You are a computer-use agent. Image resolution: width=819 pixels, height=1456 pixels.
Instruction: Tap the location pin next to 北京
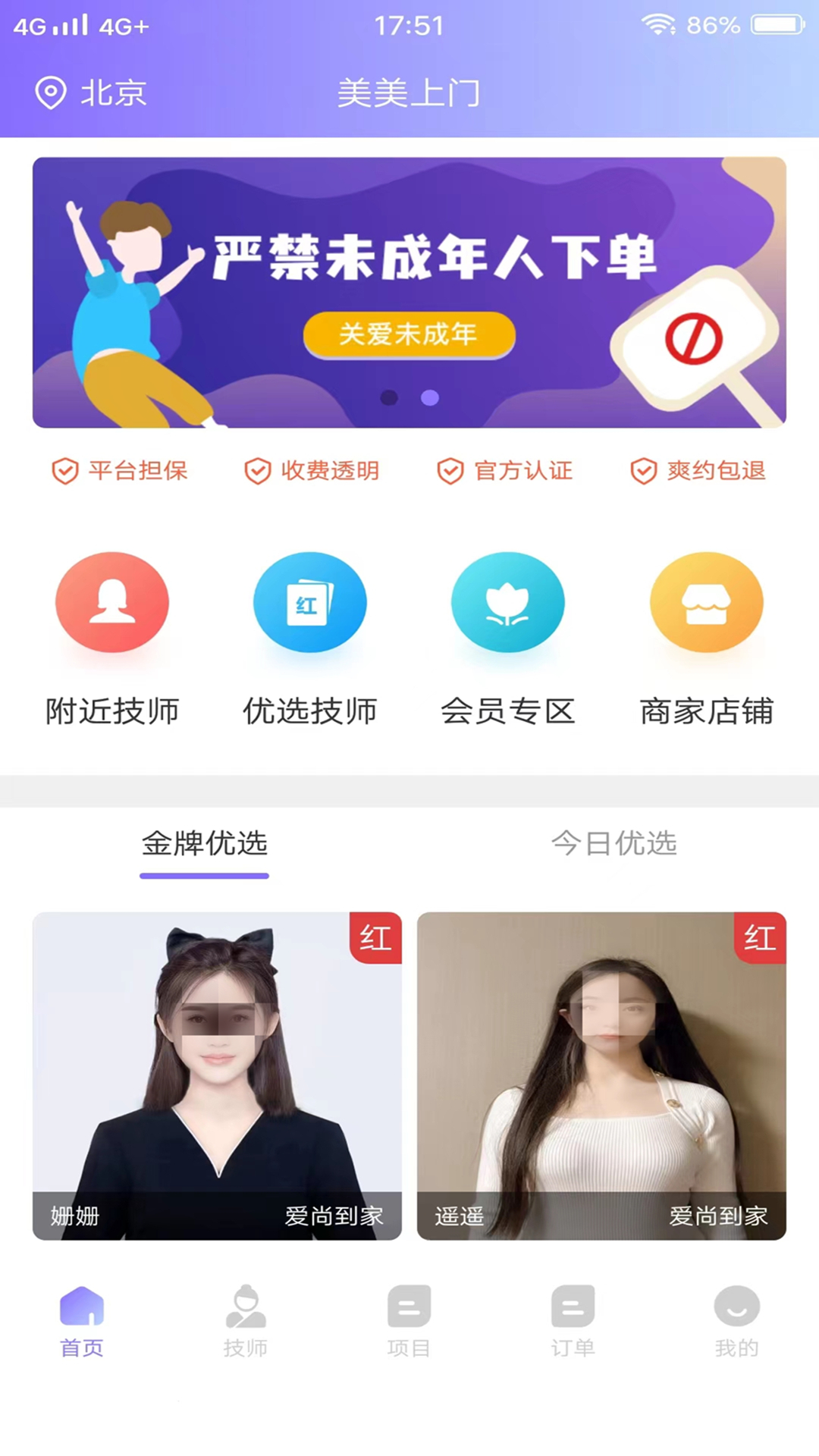click(x=50, y=93)
